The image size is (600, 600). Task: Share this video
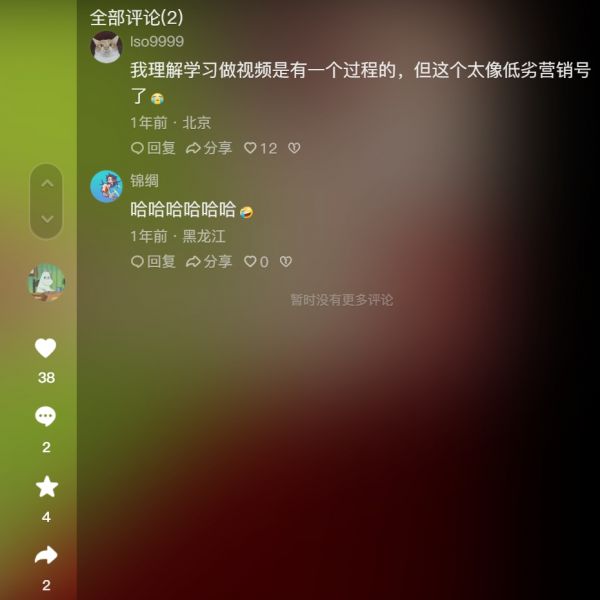pyautogui.click(x=46, y=555)
